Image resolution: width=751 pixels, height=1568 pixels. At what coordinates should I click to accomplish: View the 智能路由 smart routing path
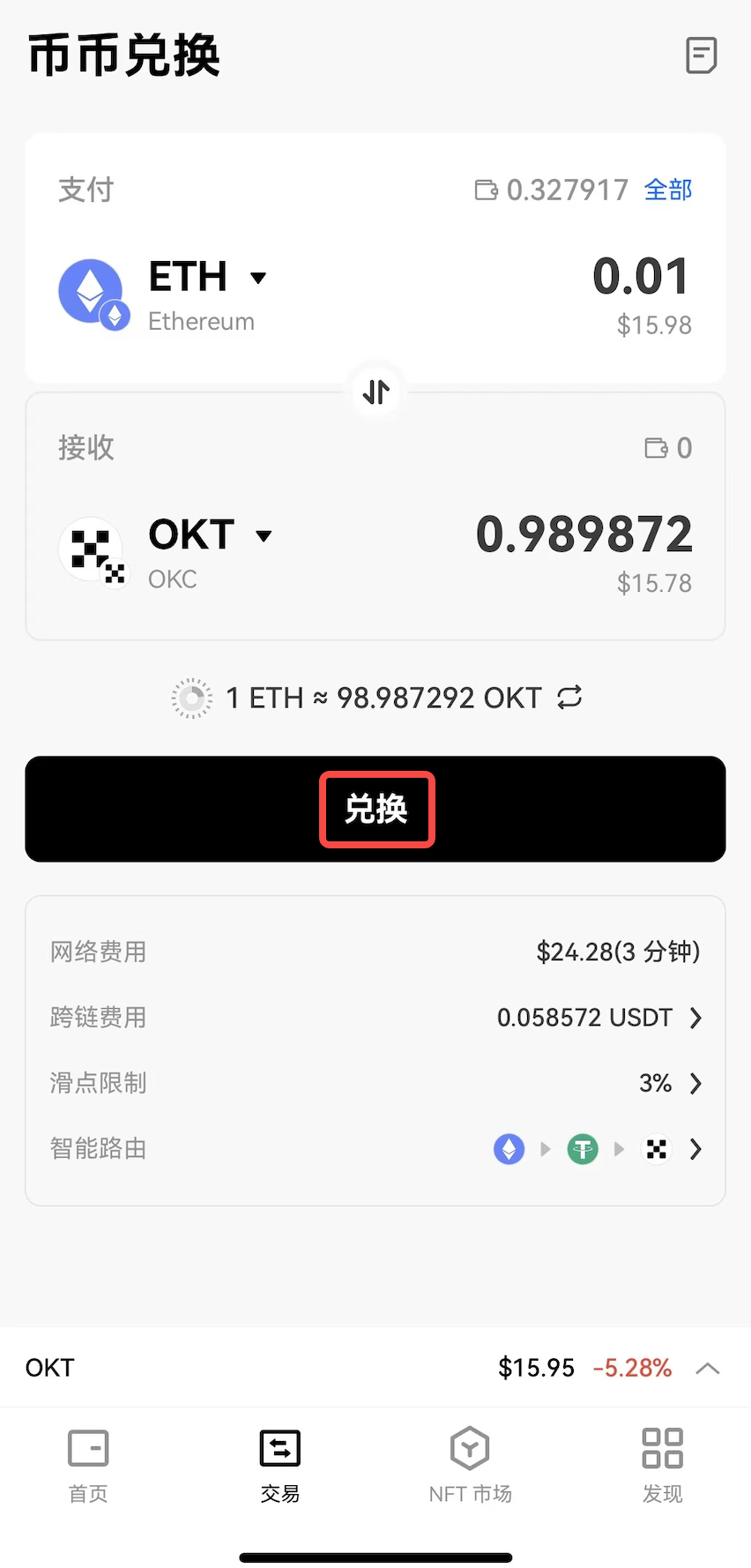[695, 1149]
